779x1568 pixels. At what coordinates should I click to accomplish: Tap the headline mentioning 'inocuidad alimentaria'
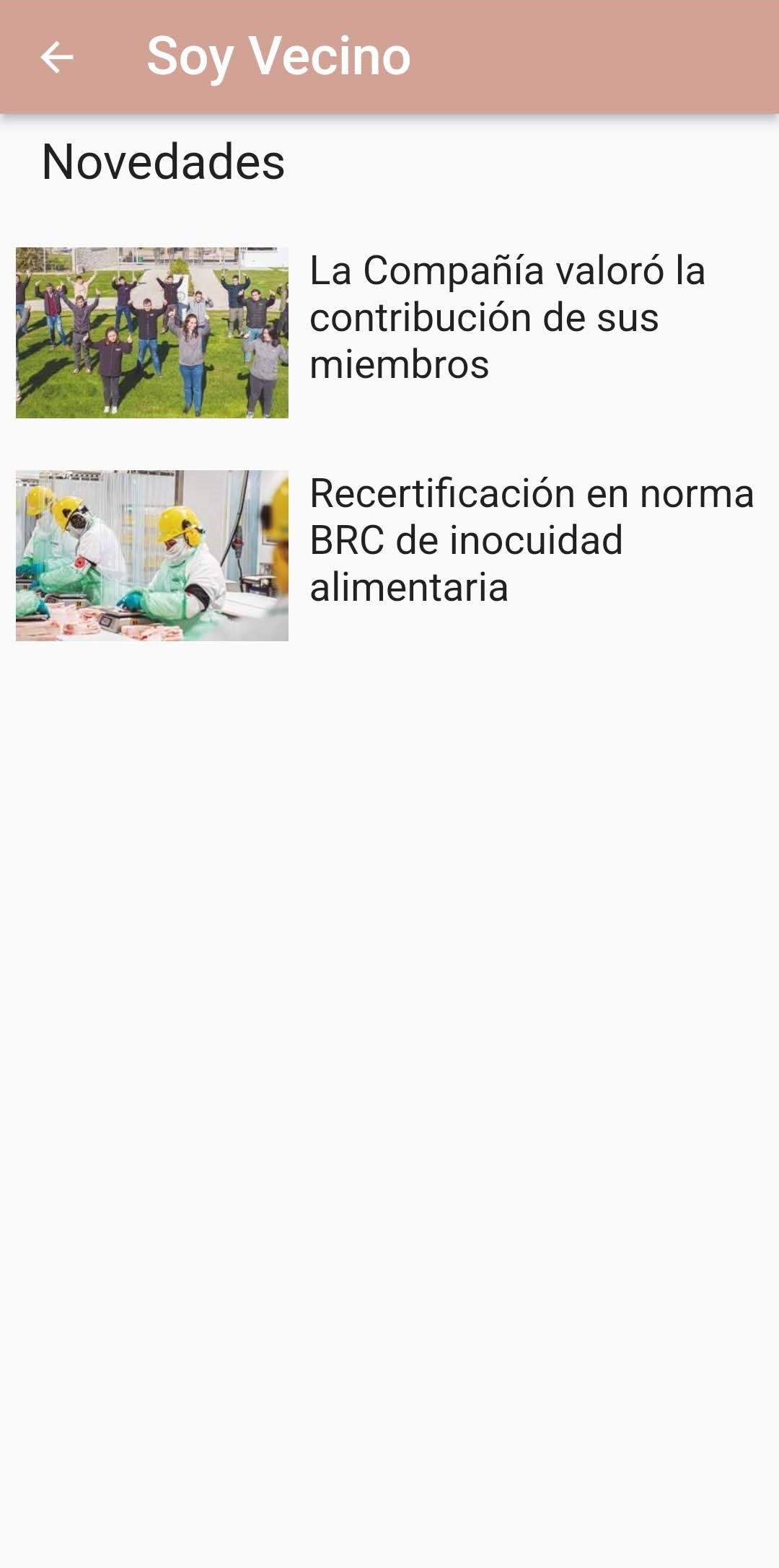532,539
